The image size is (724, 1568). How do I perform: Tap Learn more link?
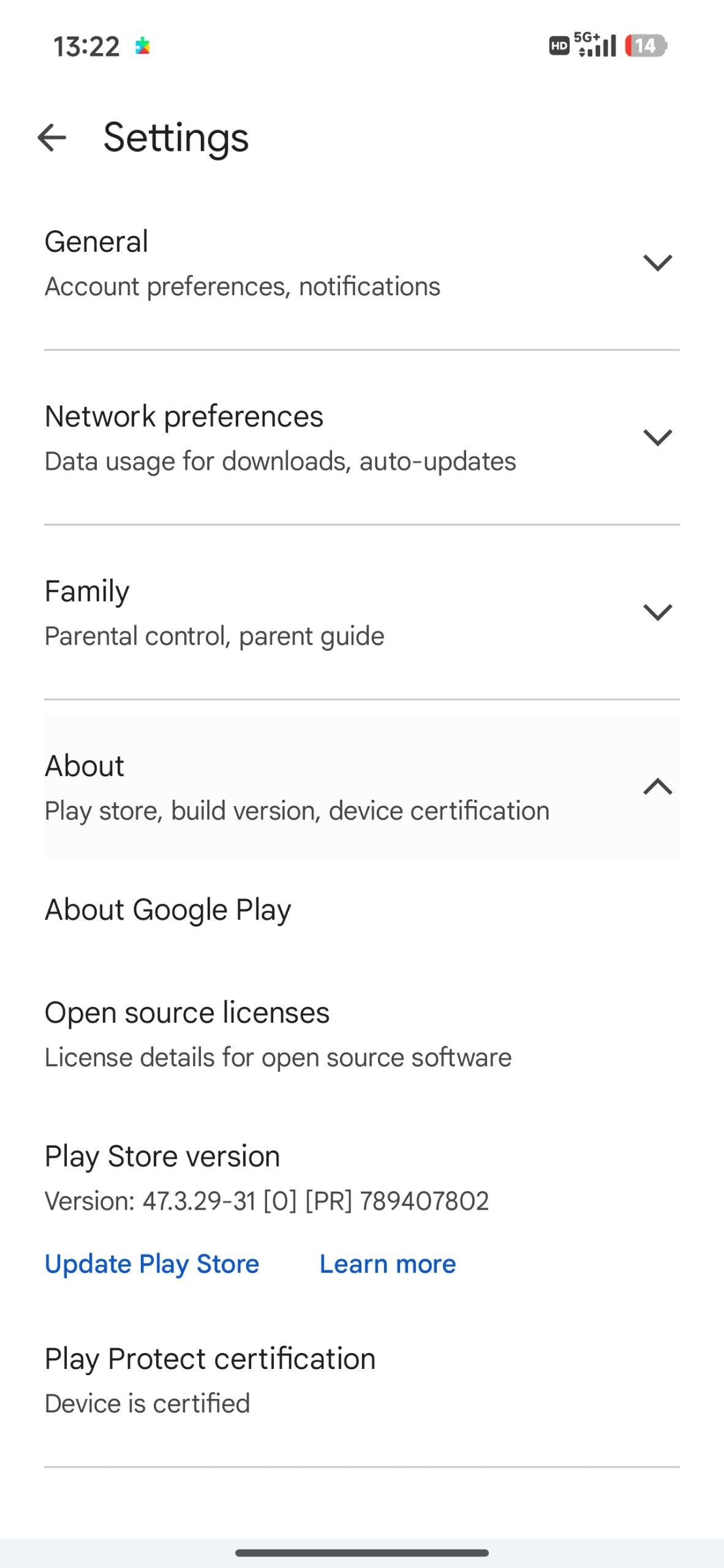click(x=388, y=1264)
